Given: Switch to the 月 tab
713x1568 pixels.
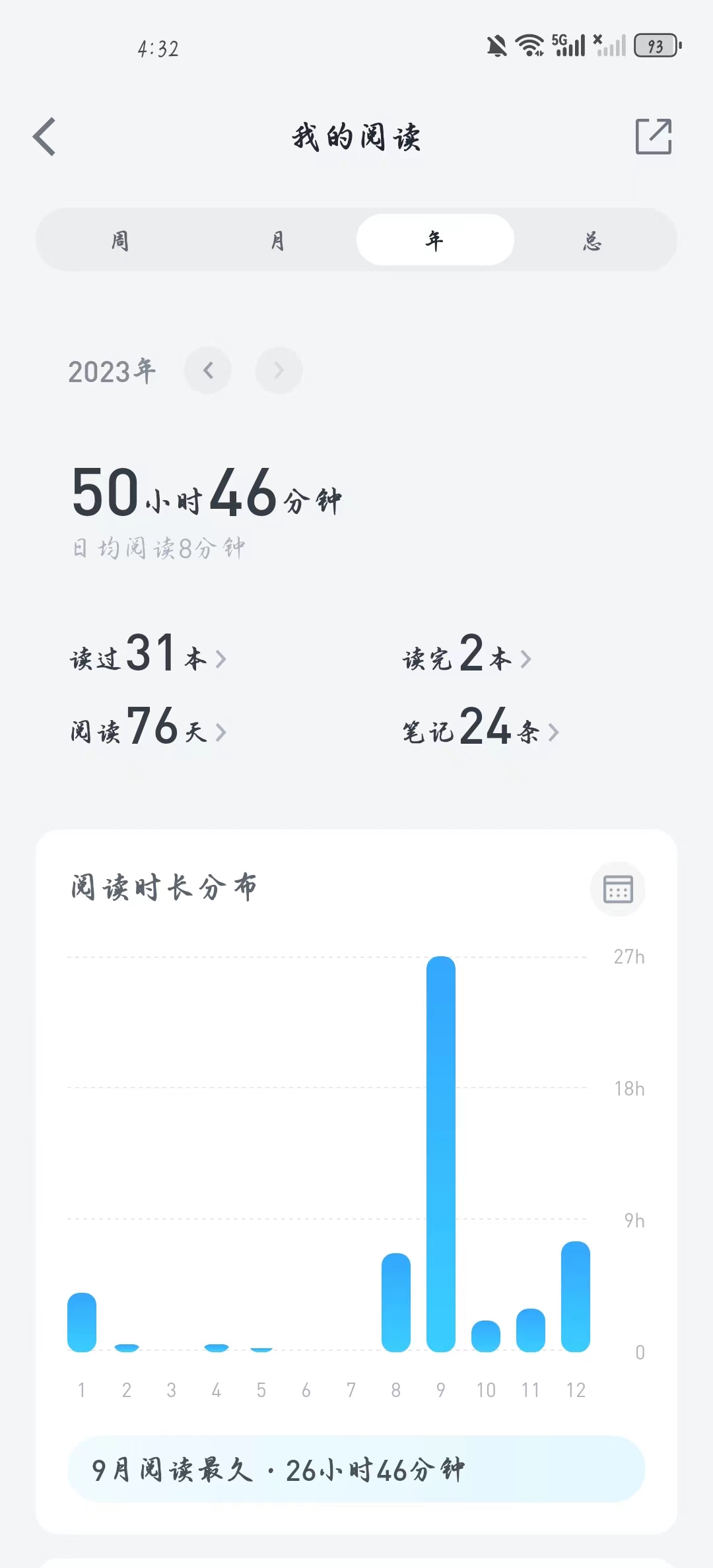Looking at the screenshot, I should (x=277, y=240).
